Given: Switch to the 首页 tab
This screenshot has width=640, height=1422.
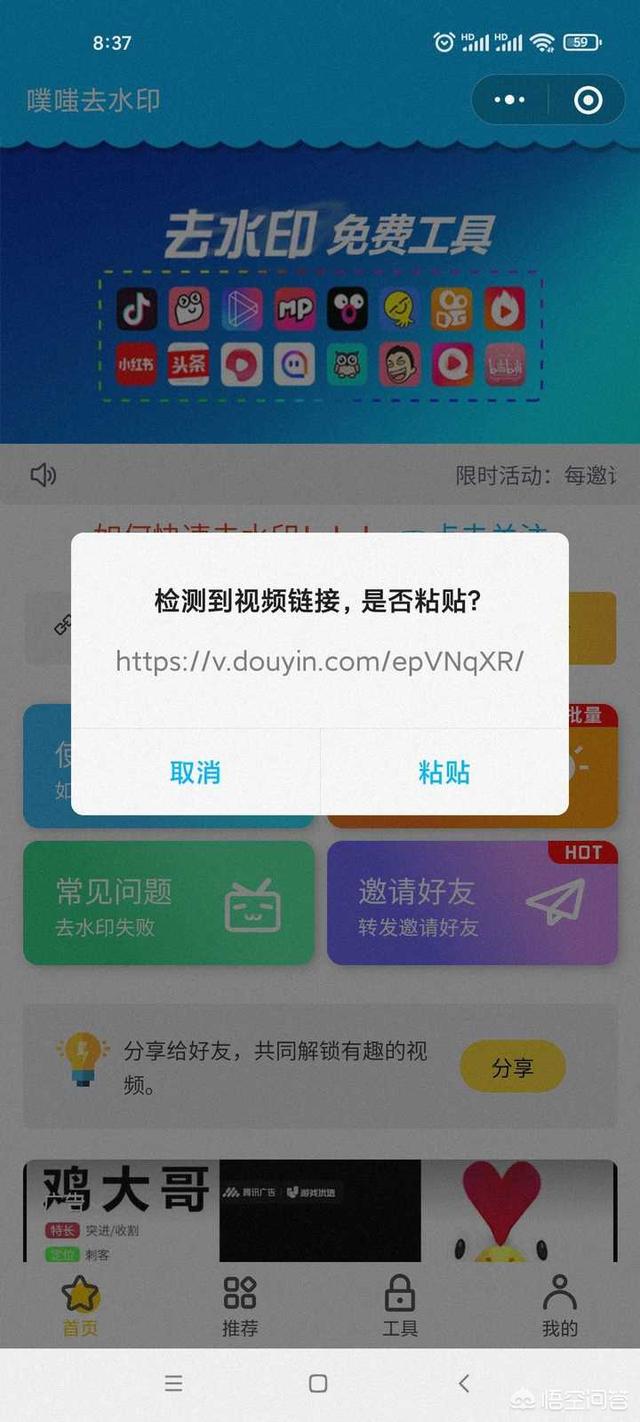Looking at the screenshot, I should (x=80, y=1306).
